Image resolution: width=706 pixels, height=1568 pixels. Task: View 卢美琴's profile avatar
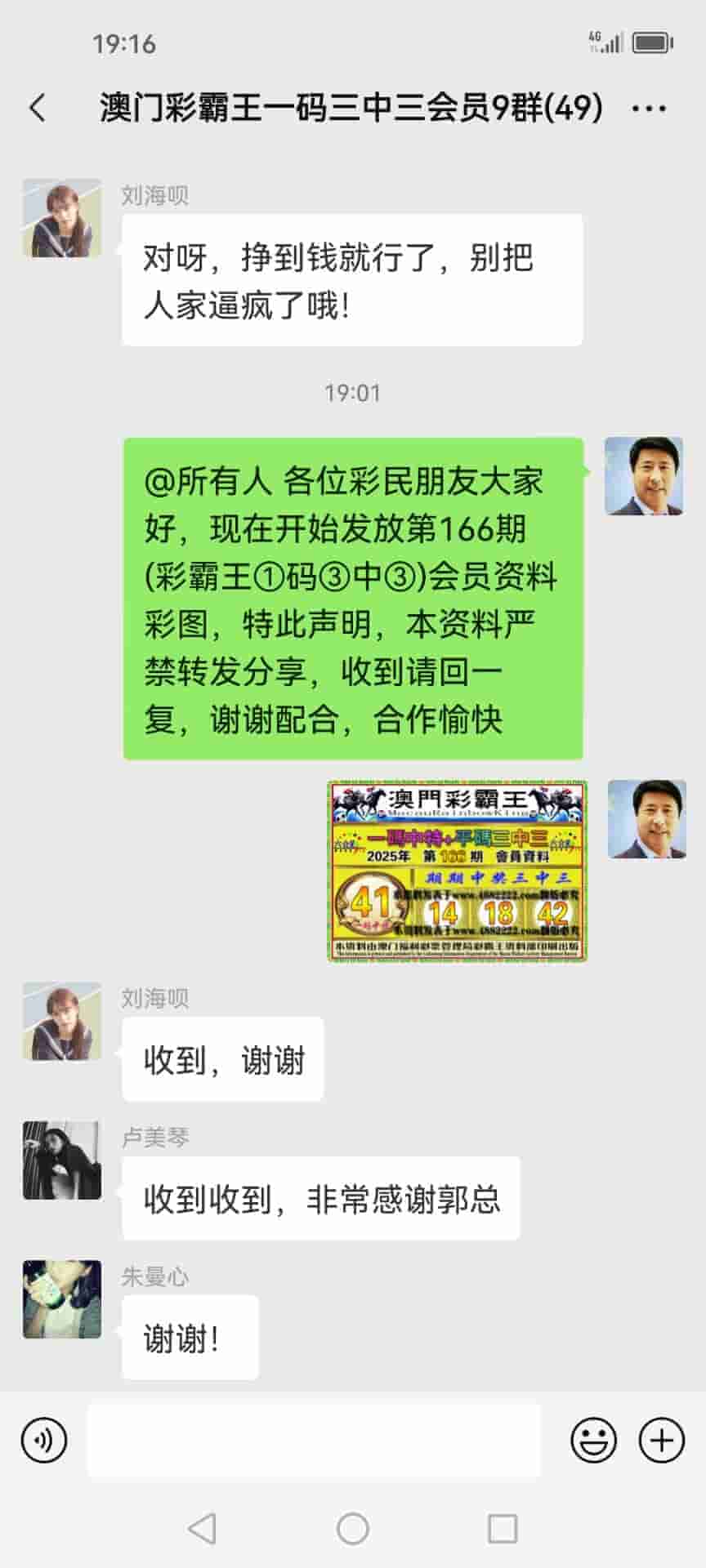62,1160
